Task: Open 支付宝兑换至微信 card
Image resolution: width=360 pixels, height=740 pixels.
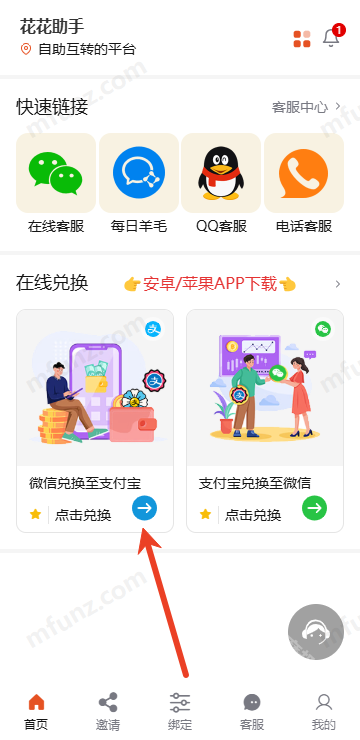Action: [265, 421]
